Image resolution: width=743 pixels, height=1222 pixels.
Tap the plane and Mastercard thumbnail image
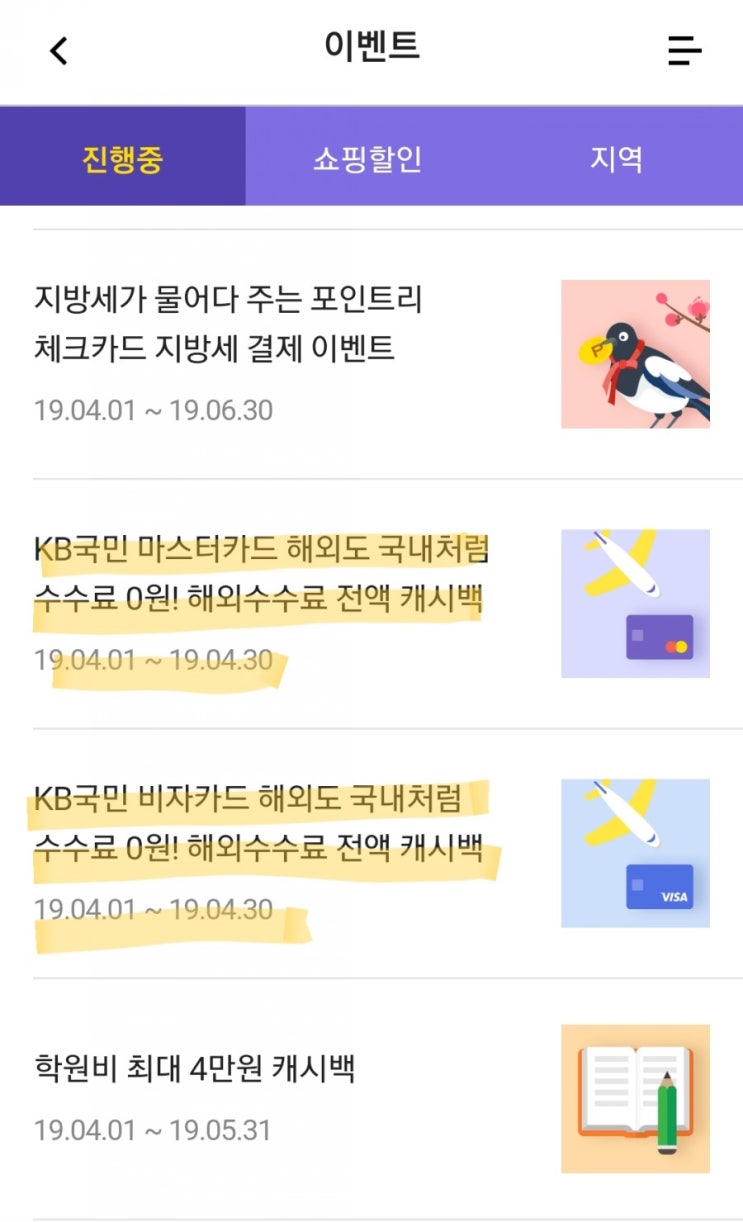point(636,602)
